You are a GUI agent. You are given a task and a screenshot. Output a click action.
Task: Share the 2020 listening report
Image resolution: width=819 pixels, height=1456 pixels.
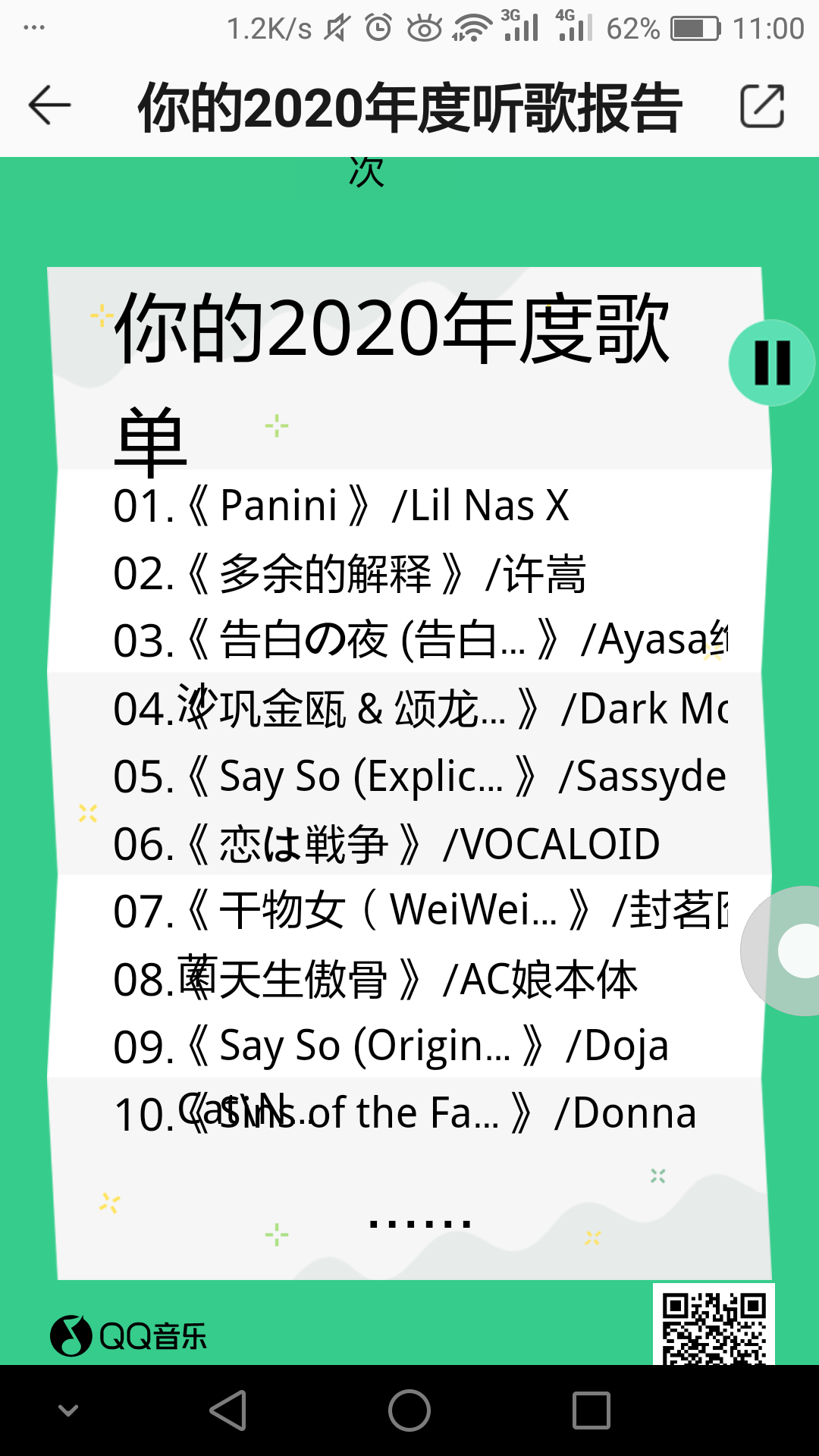pyautogui.click(x=762, y=106)
